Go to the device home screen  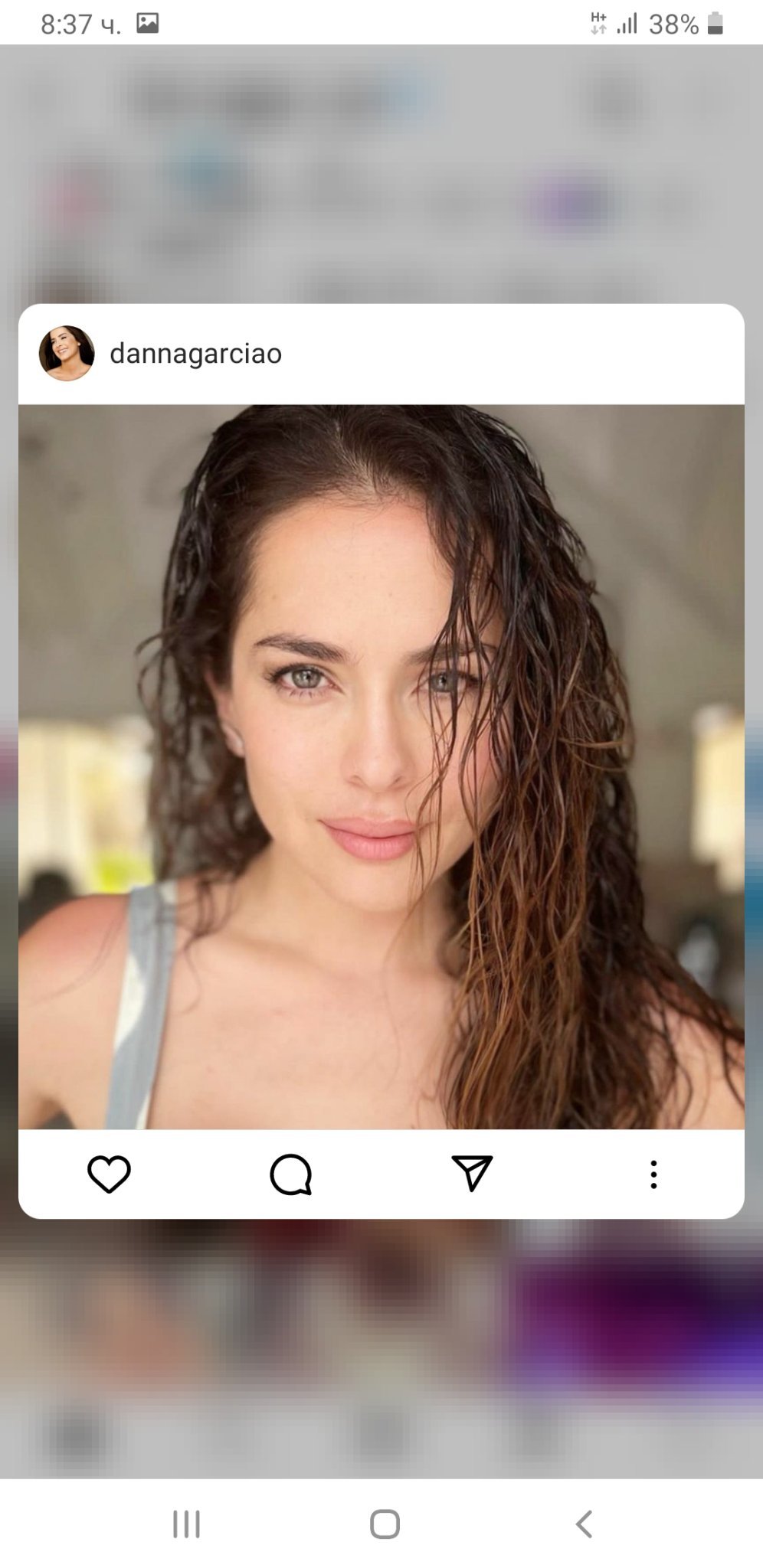click(x=385, y=1524)
